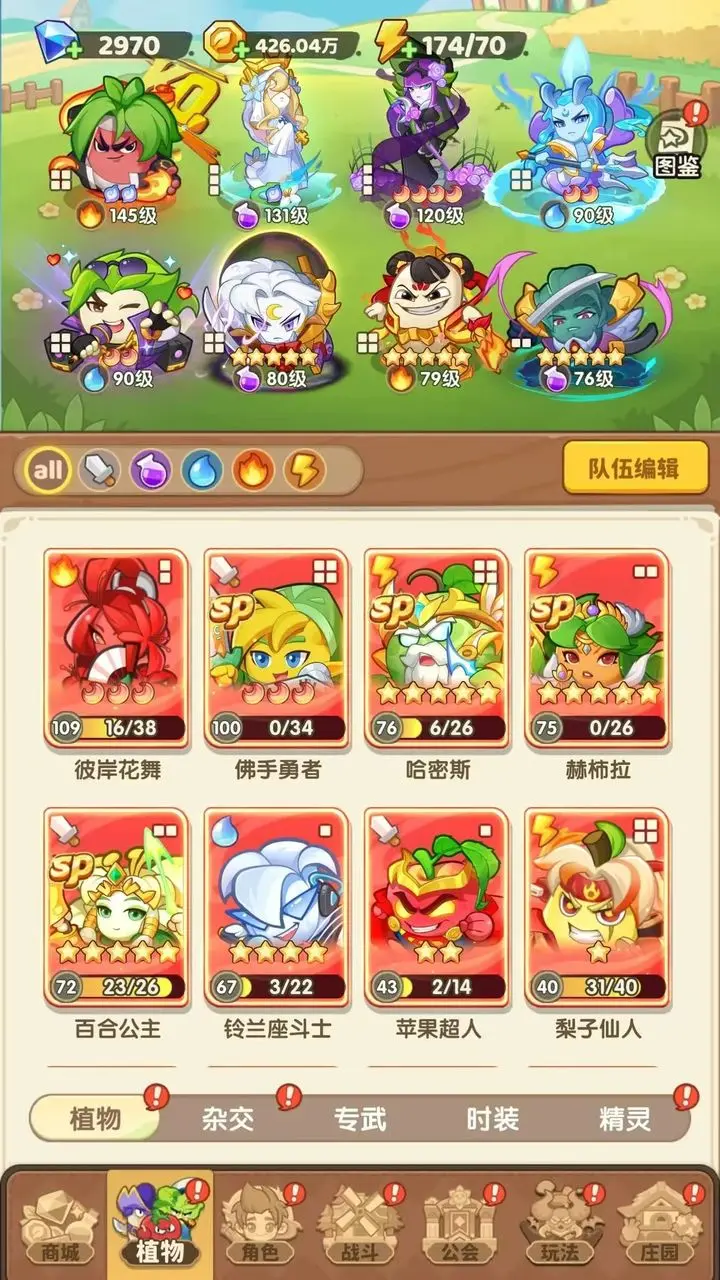Switch to the 时装 tab

(492, 1118)
